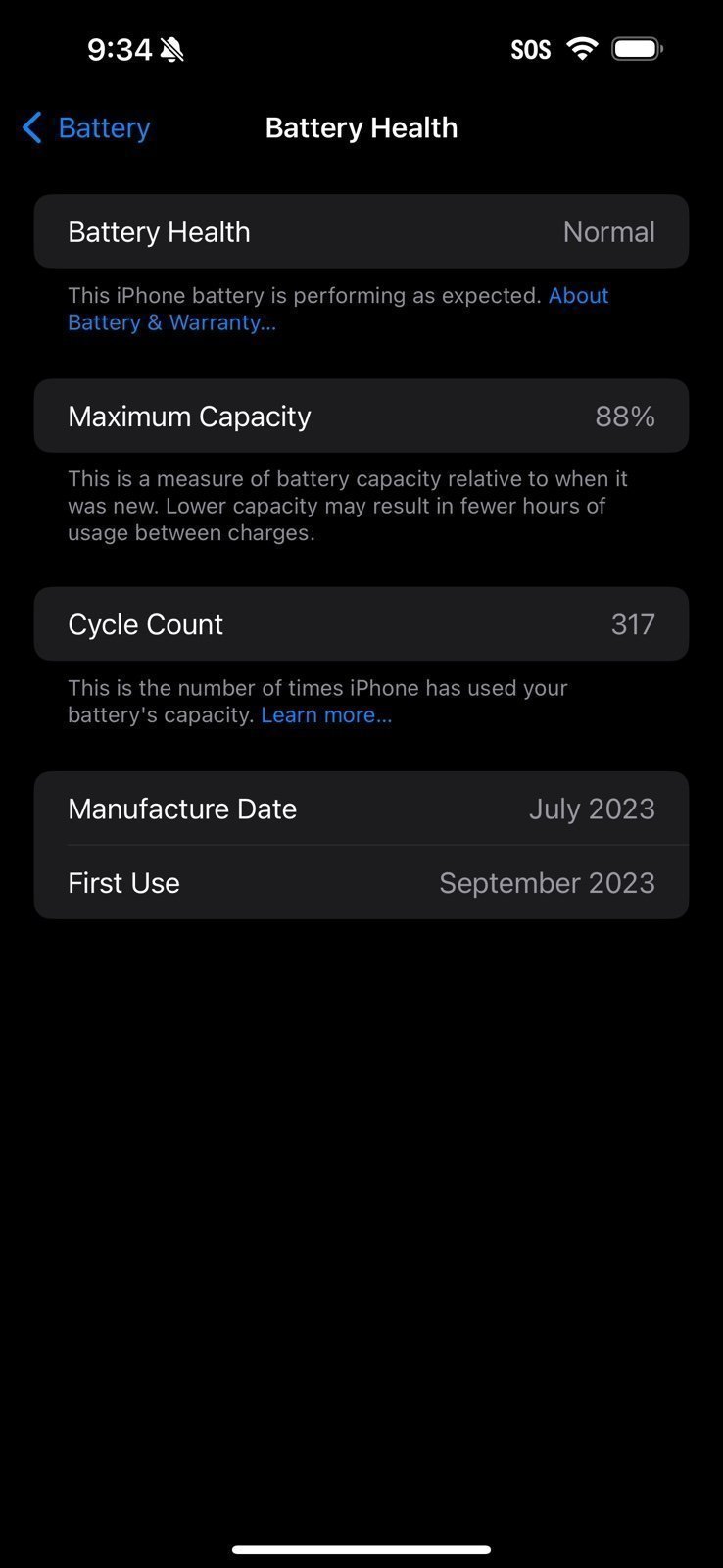Select the Maximum Capacity row

click(x=361, y=416)
